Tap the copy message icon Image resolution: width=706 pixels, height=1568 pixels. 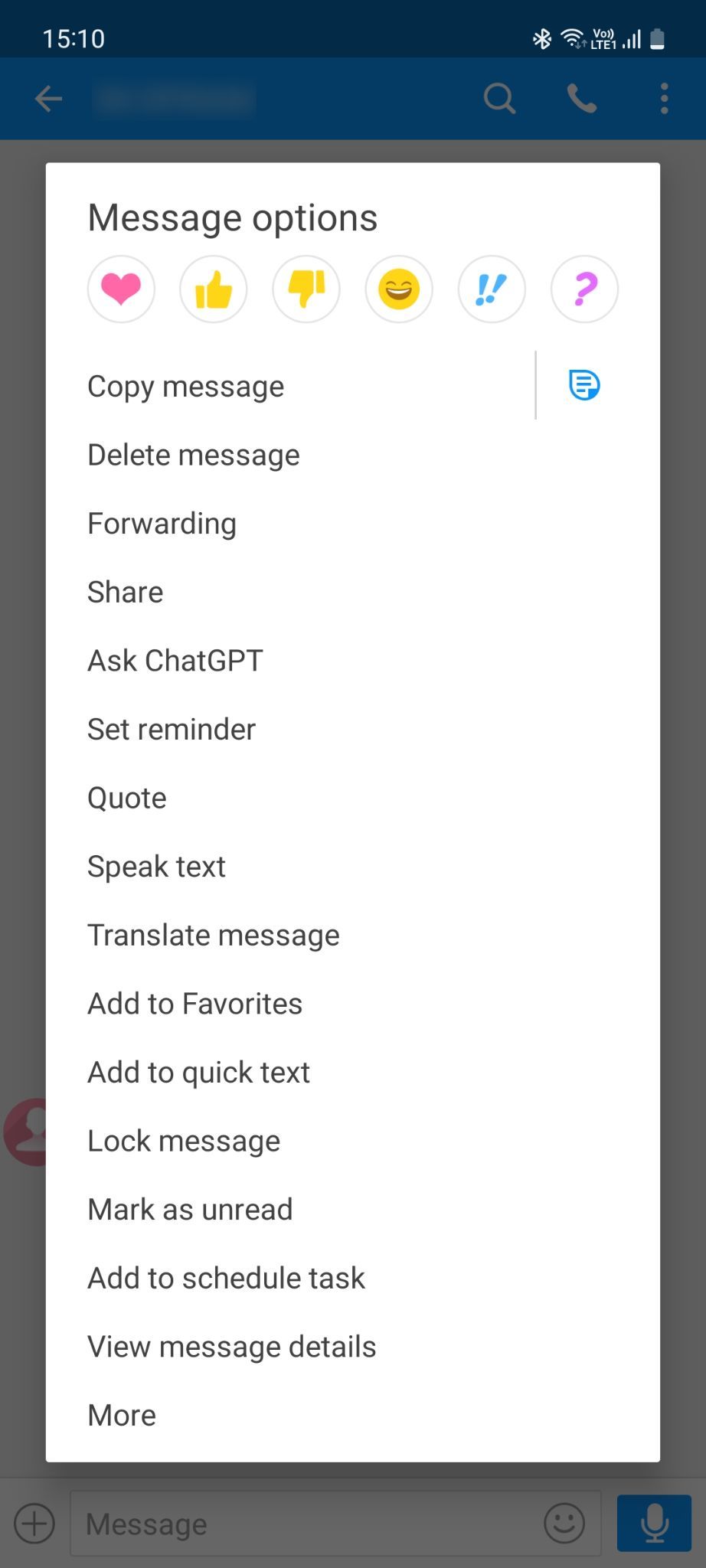[583, 386]
